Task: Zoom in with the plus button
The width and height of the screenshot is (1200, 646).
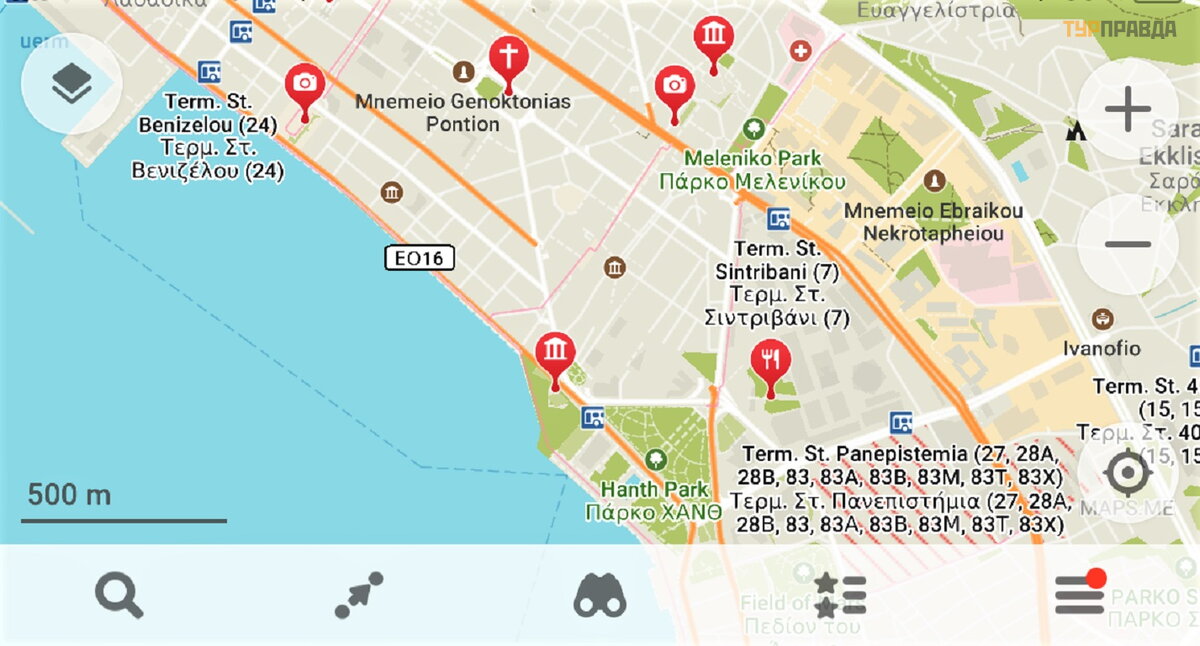Action: tap(1128, 109)
